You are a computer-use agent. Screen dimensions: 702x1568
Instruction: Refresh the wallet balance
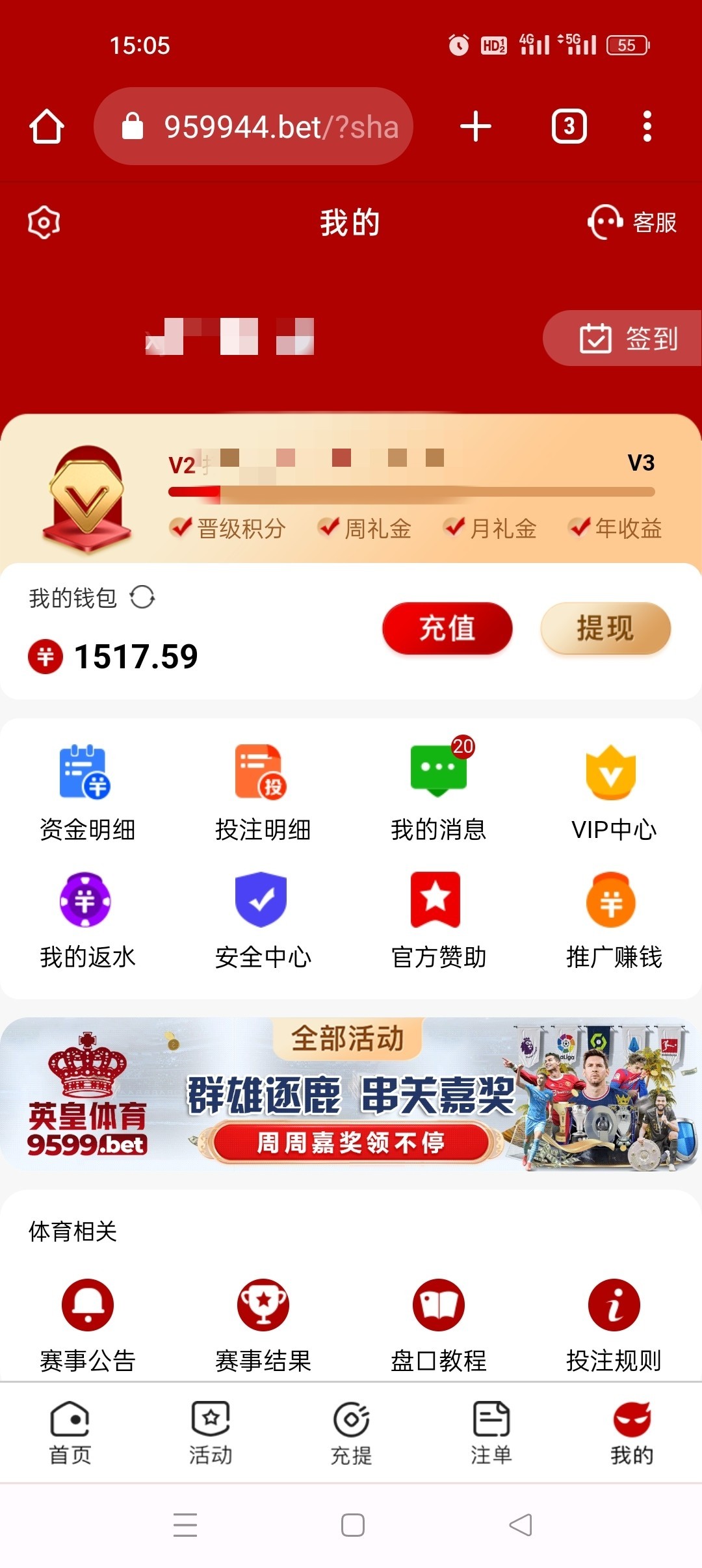(x=142, y=597)
